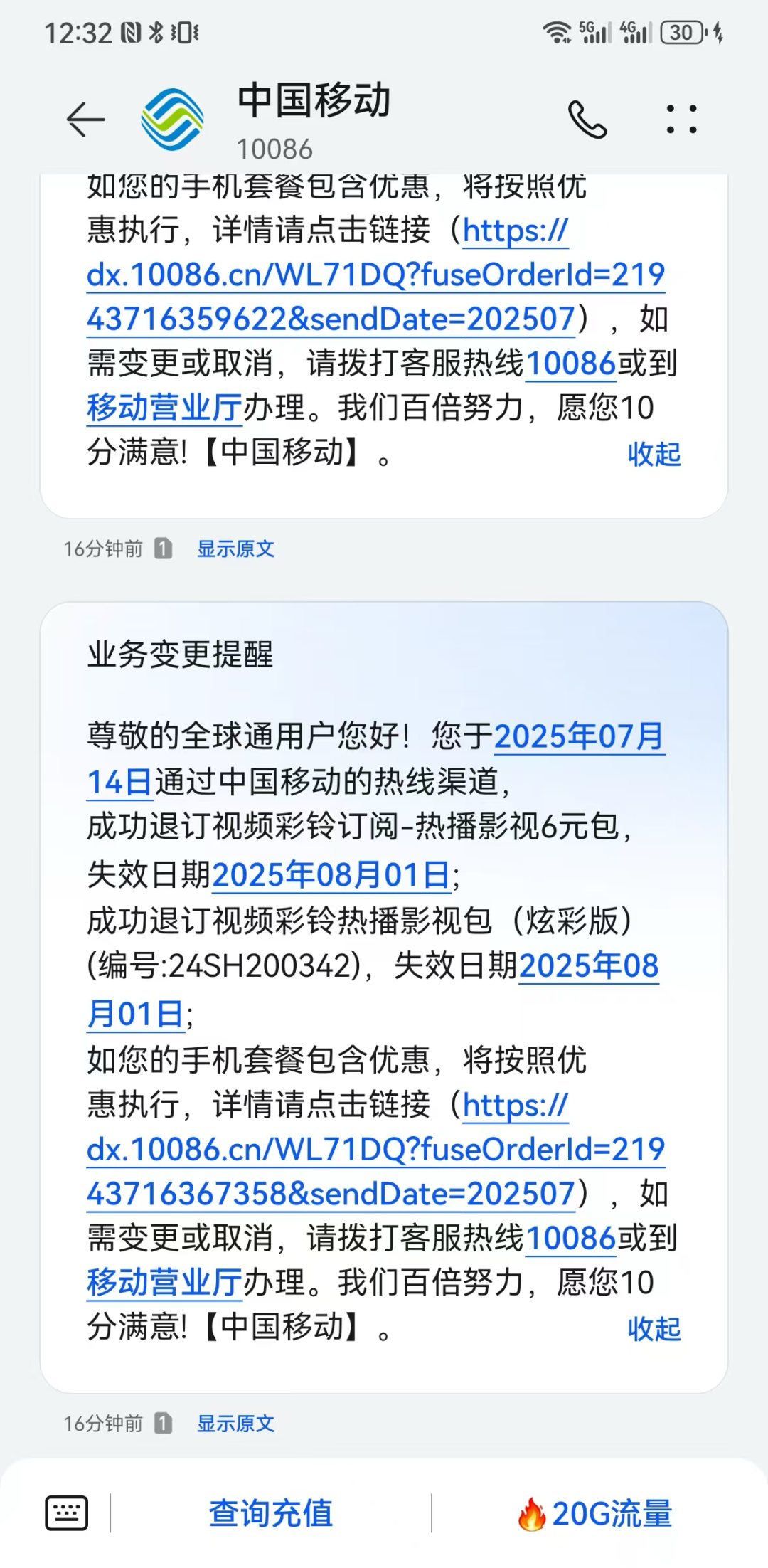
Task: Open the four-dot more options menu
Action: point(681,119)
